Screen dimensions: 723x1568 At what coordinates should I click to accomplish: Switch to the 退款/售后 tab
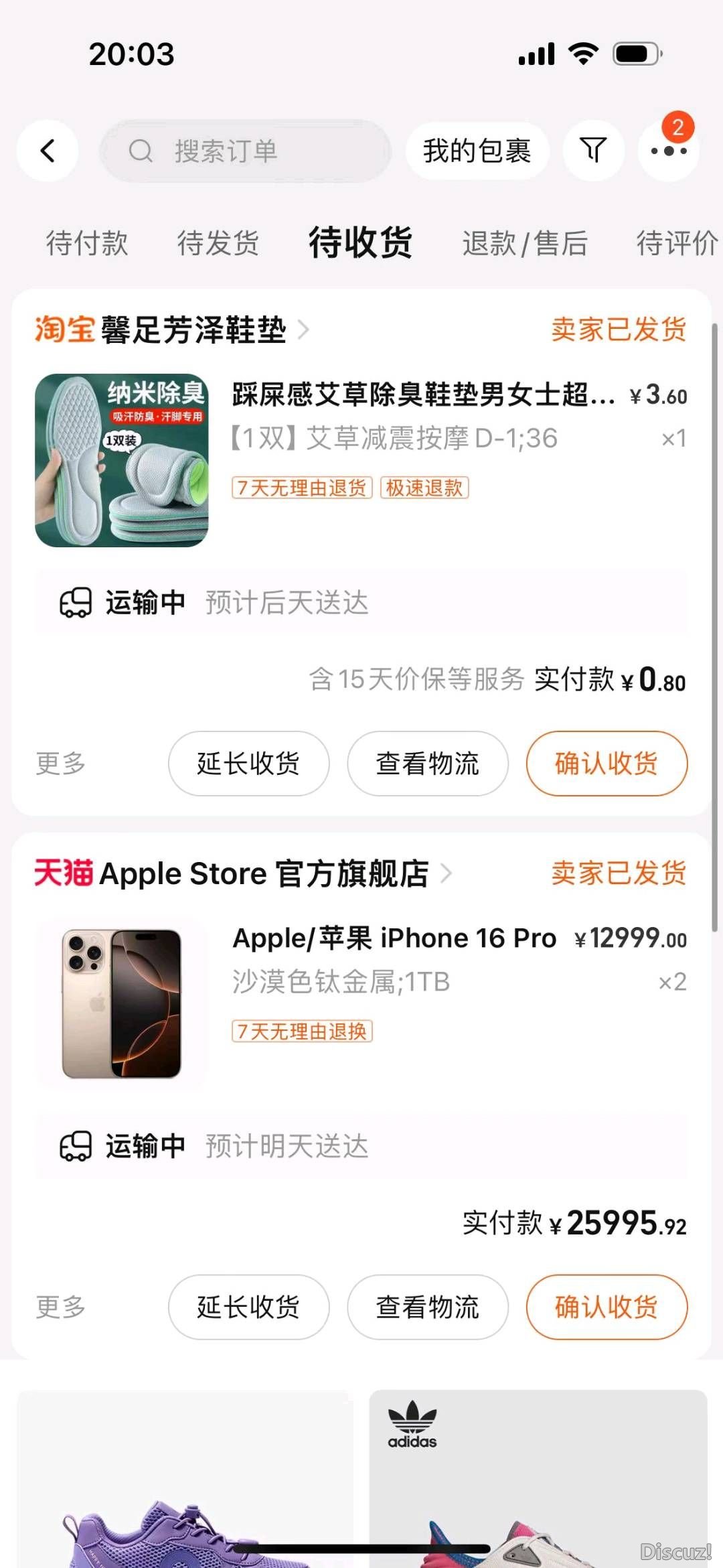pyautogui.click(x=525, y=242)
